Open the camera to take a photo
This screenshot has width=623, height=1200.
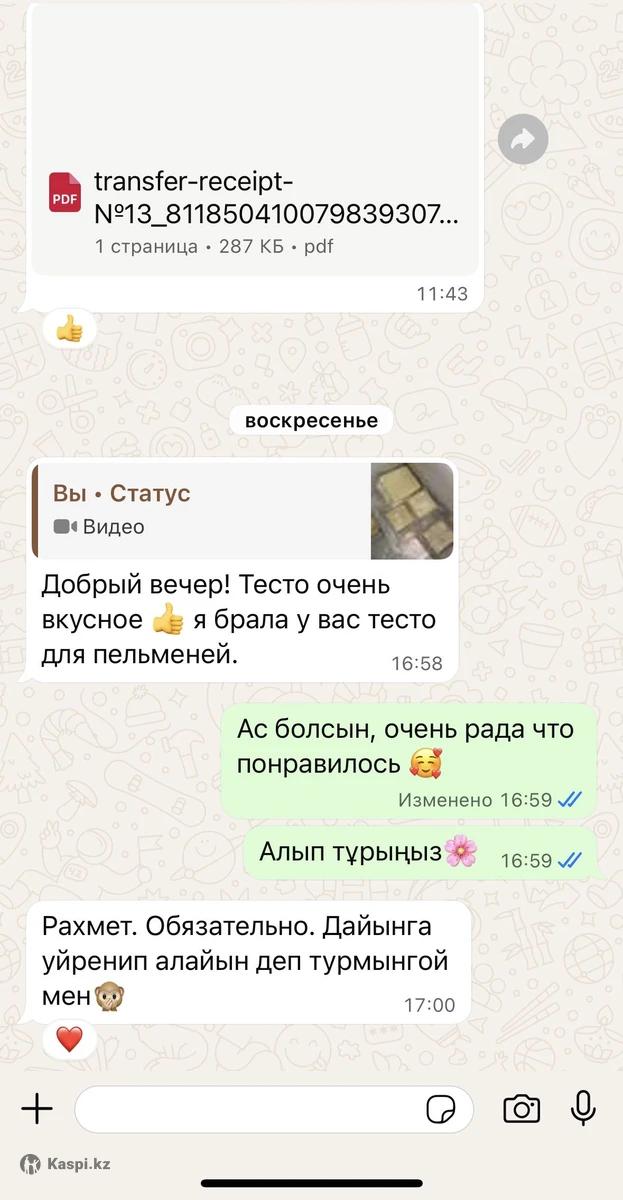pyautogui.click(x=521, y=1108)
